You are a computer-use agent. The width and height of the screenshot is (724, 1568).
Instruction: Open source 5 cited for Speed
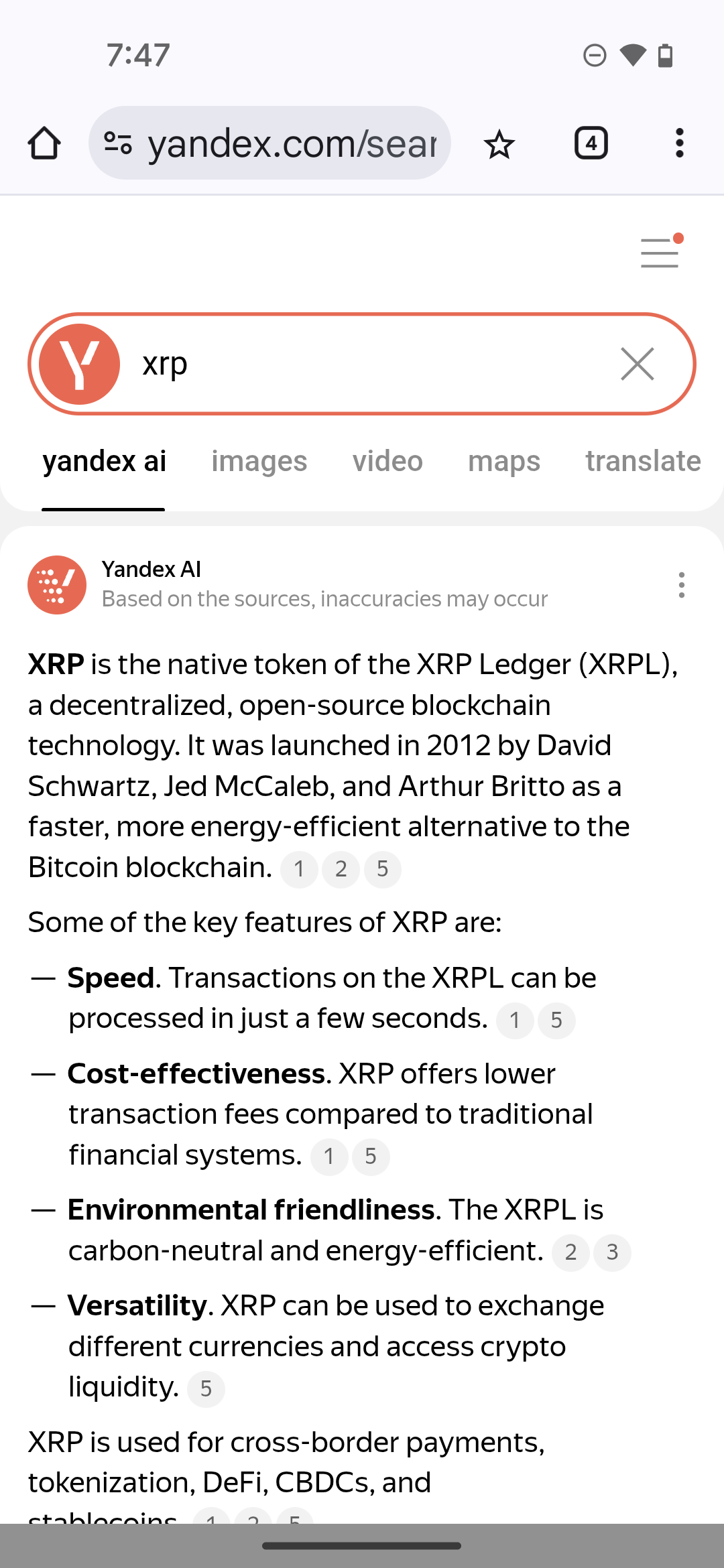point(556,1021)
